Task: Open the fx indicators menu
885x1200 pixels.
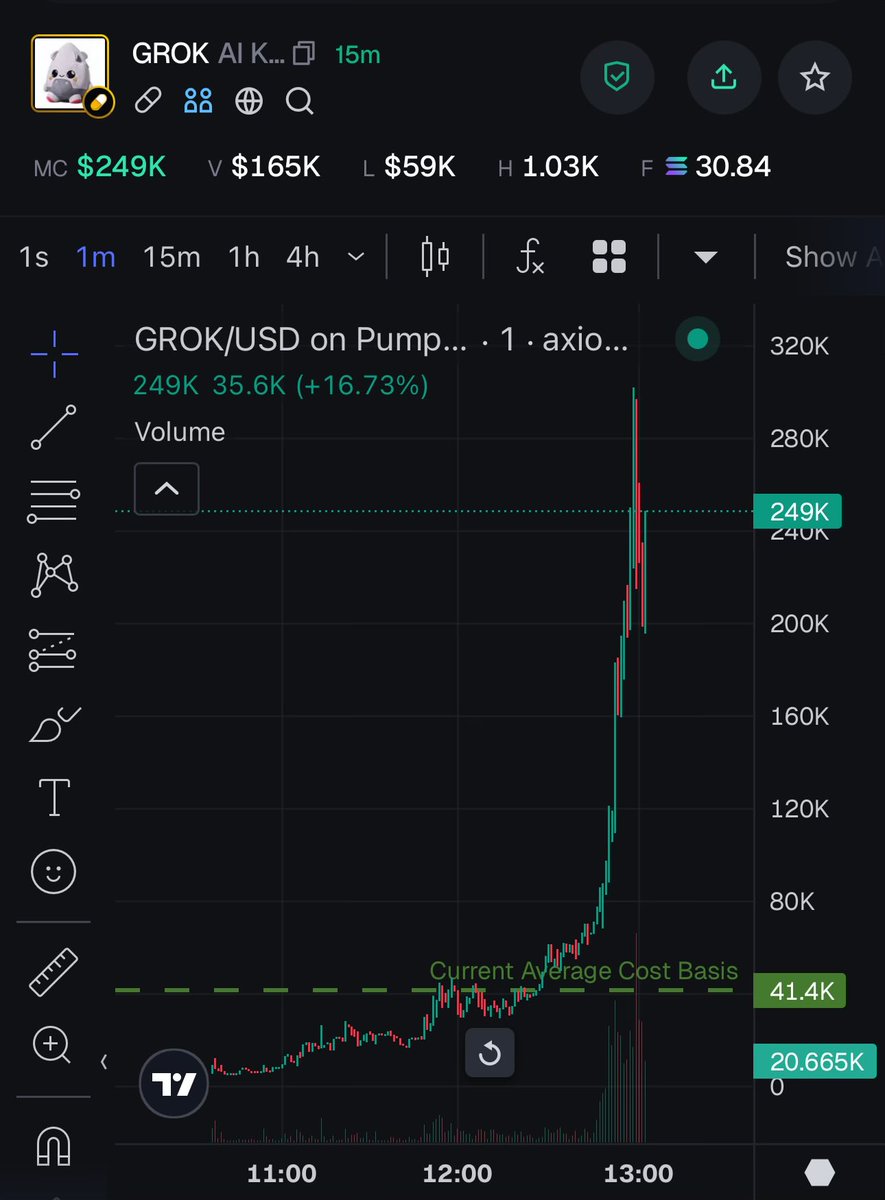Action: (530, 257)
